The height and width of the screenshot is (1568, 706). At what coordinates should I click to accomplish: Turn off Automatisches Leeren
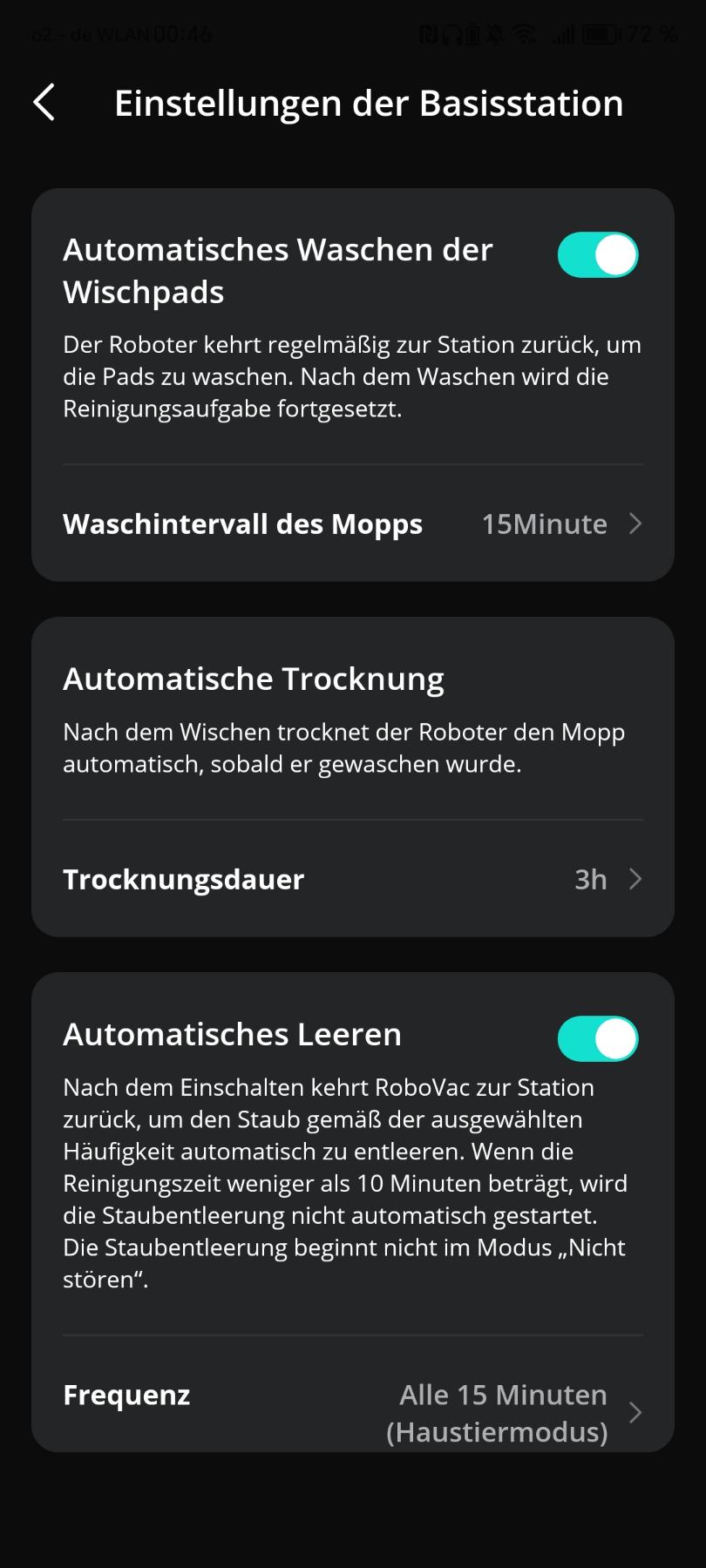tap(598, 1038)
